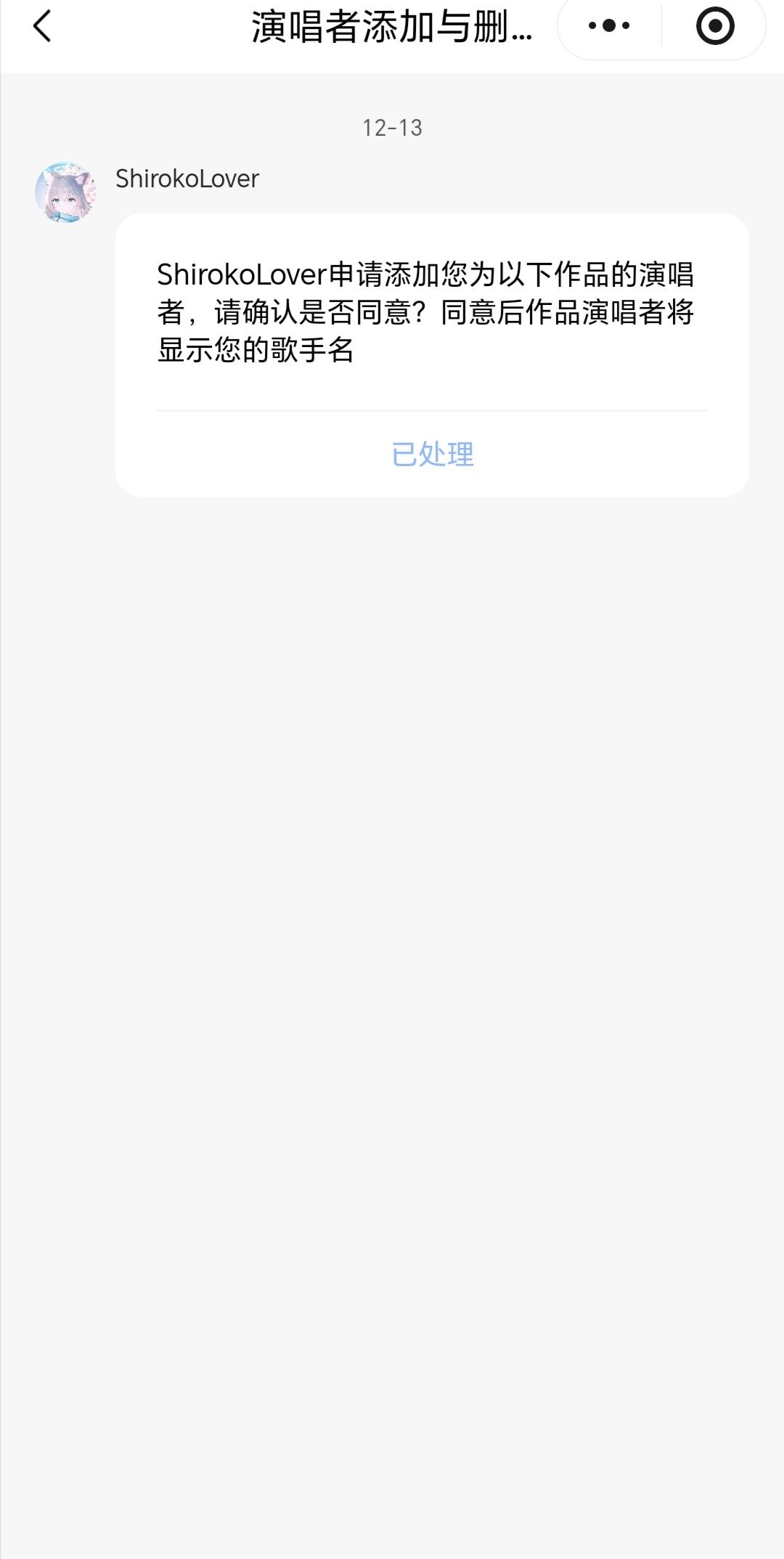Open ShirokoLover's profile avatar
784x1559 pixels.
point(66,192)
